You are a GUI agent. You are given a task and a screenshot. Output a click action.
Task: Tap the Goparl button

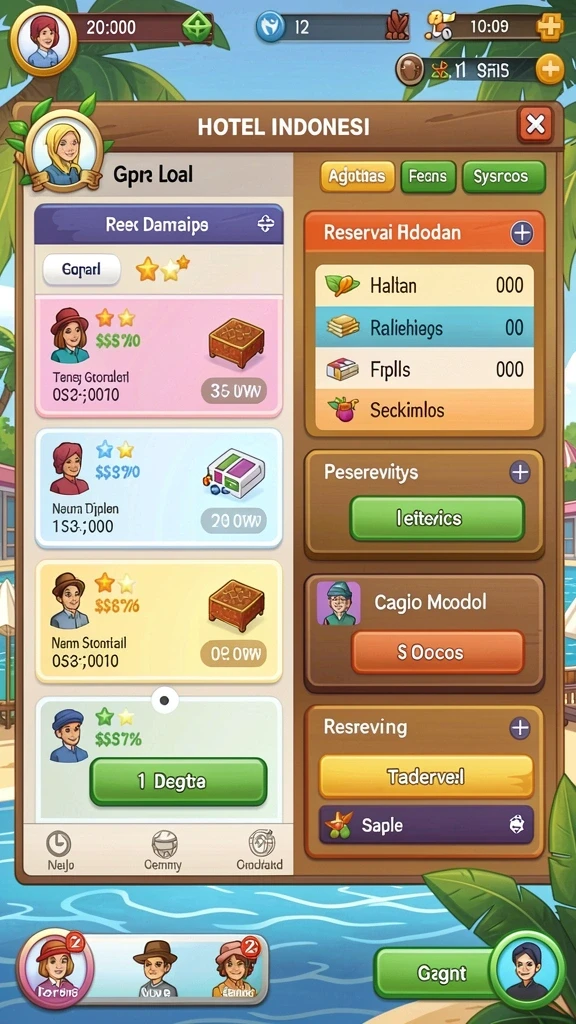(82, 269)
